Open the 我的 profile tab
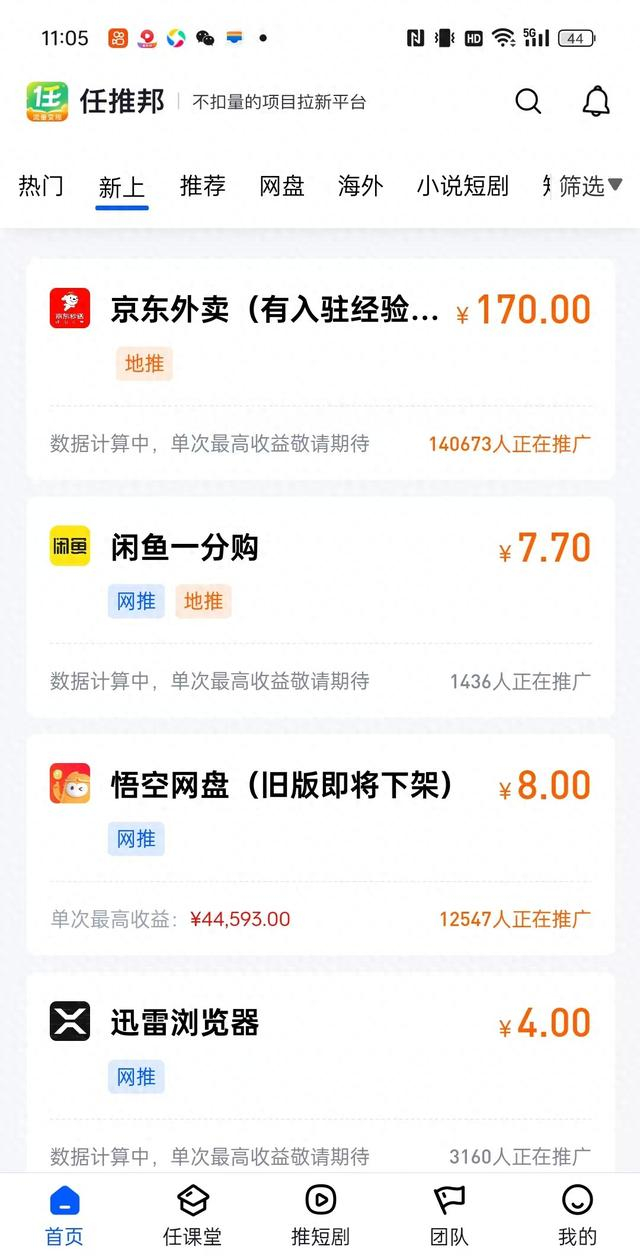Viewport: 640px width, 1256px height. [577, 1214]
